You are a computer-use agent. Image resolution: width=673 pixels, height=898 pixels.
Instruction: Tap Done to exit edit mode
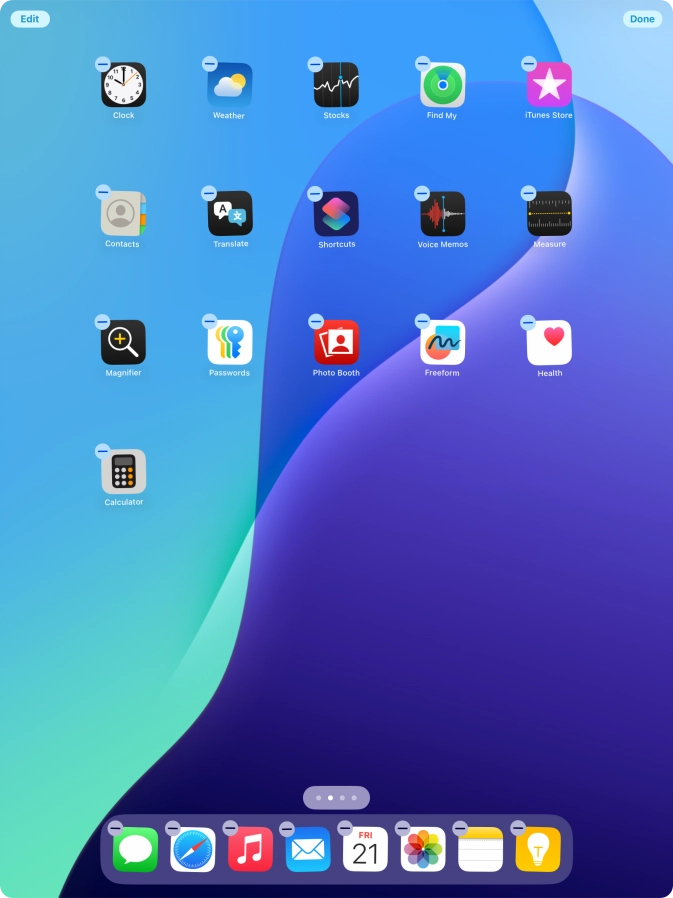642,19
